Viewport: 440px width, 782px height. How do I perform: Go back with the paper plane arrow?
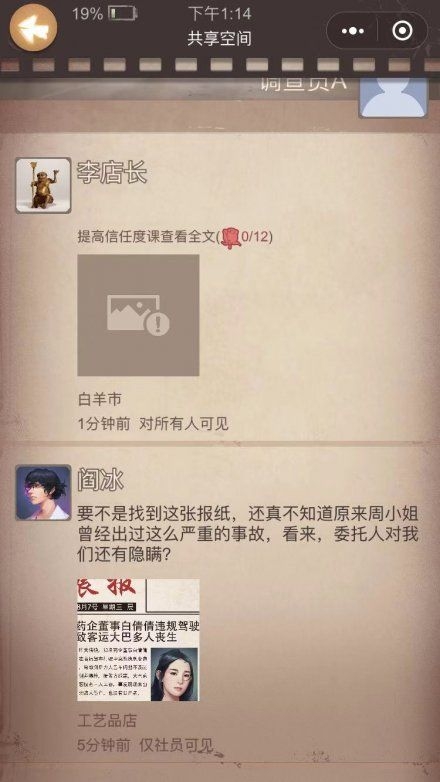(33, 27)
